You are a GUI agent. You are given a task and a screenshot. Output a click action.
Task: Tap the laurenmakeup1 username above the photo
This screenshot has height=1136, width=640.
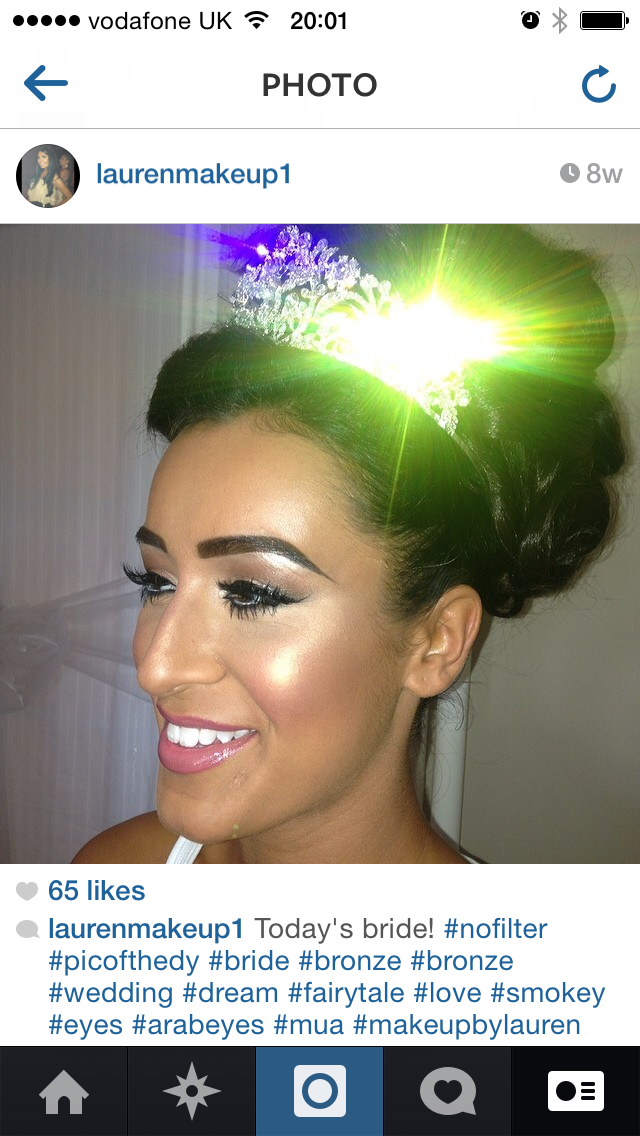(194, 175)
